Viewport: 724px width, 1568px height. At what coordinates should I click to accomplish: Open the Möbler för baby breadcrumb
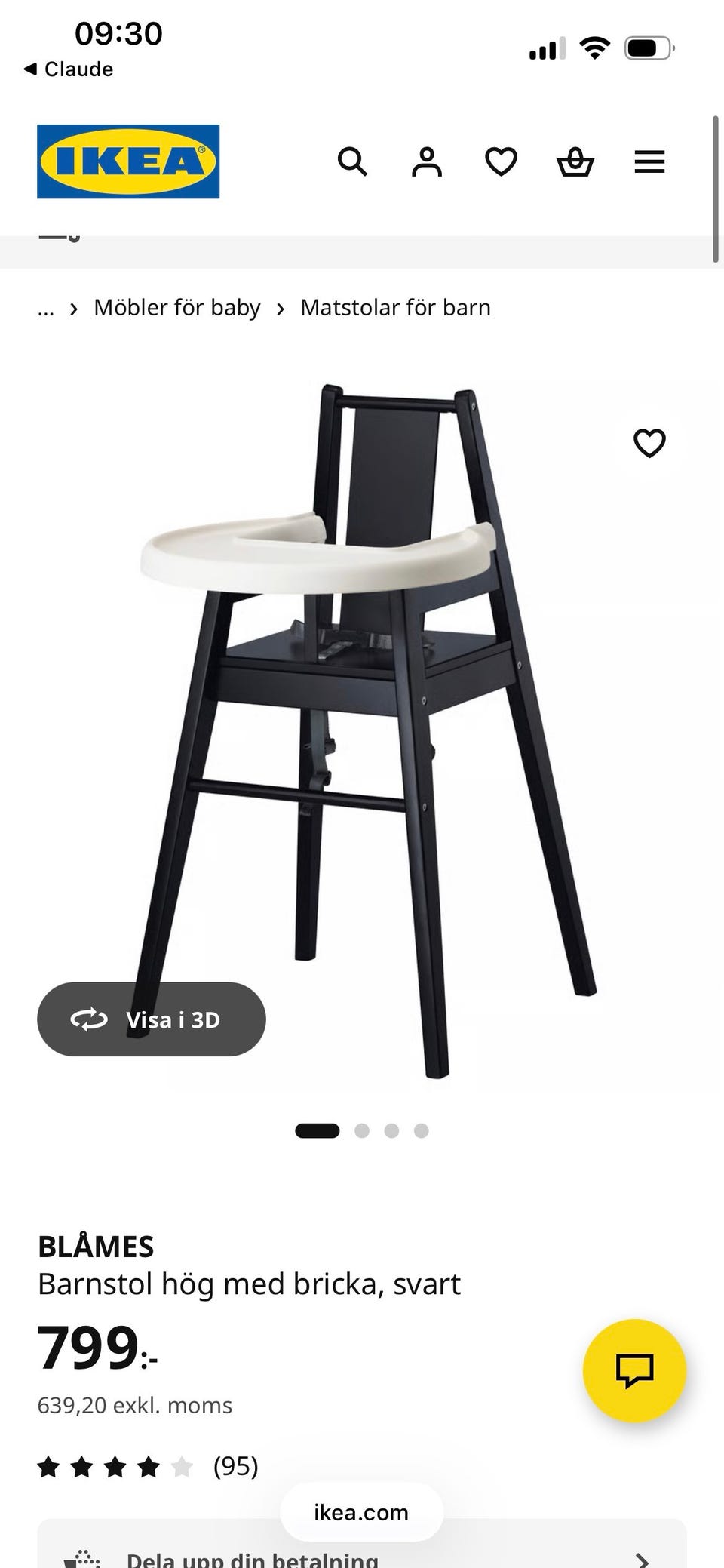(176, 308)
